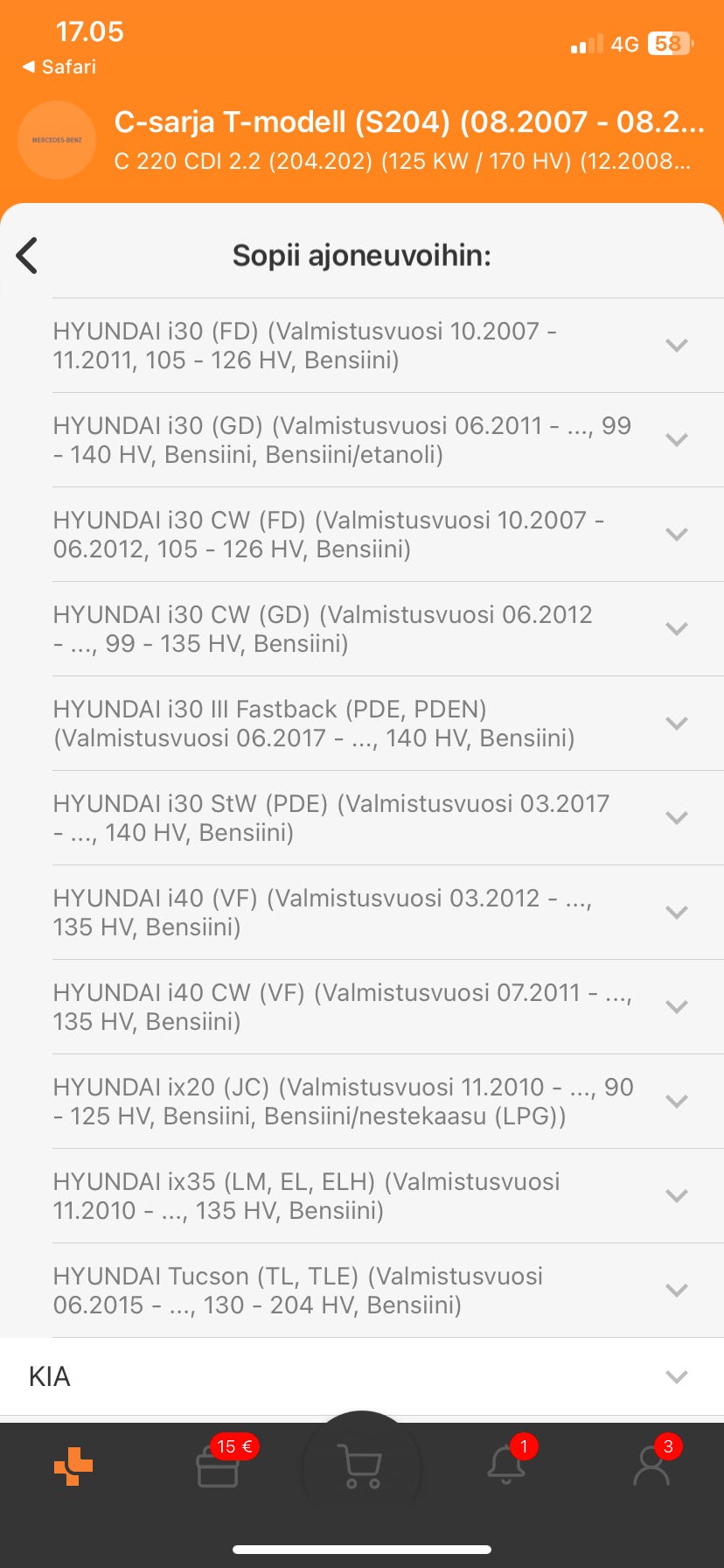The height and width of the screenshot is (1568, 724).
Task: Expand HYUNDAI i30 CW (GD) row
Action: tap(676, 629)
